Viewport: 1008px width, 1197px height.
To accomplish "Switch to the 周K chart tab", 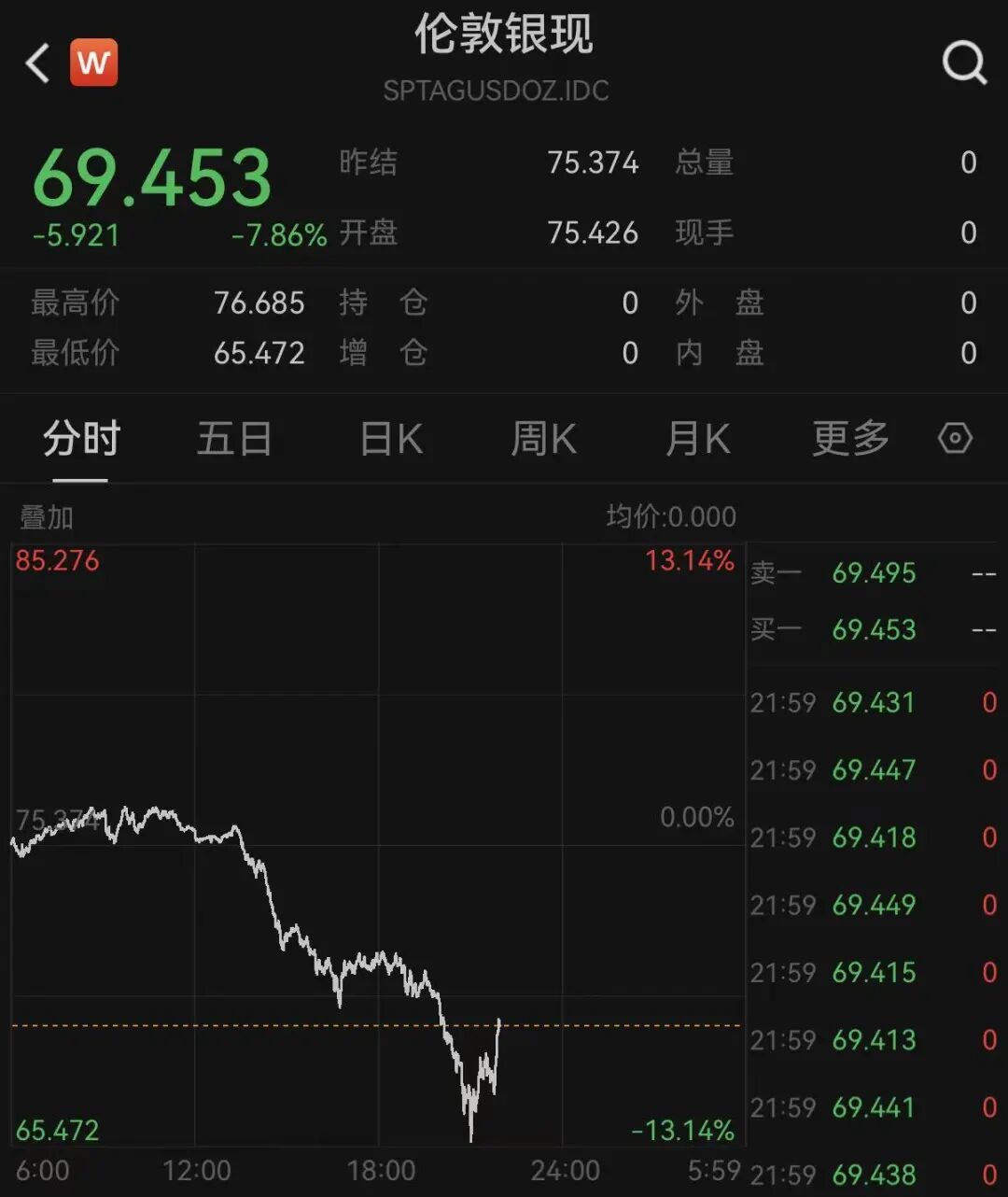I will pyautogui.click(x=544, y=439).
